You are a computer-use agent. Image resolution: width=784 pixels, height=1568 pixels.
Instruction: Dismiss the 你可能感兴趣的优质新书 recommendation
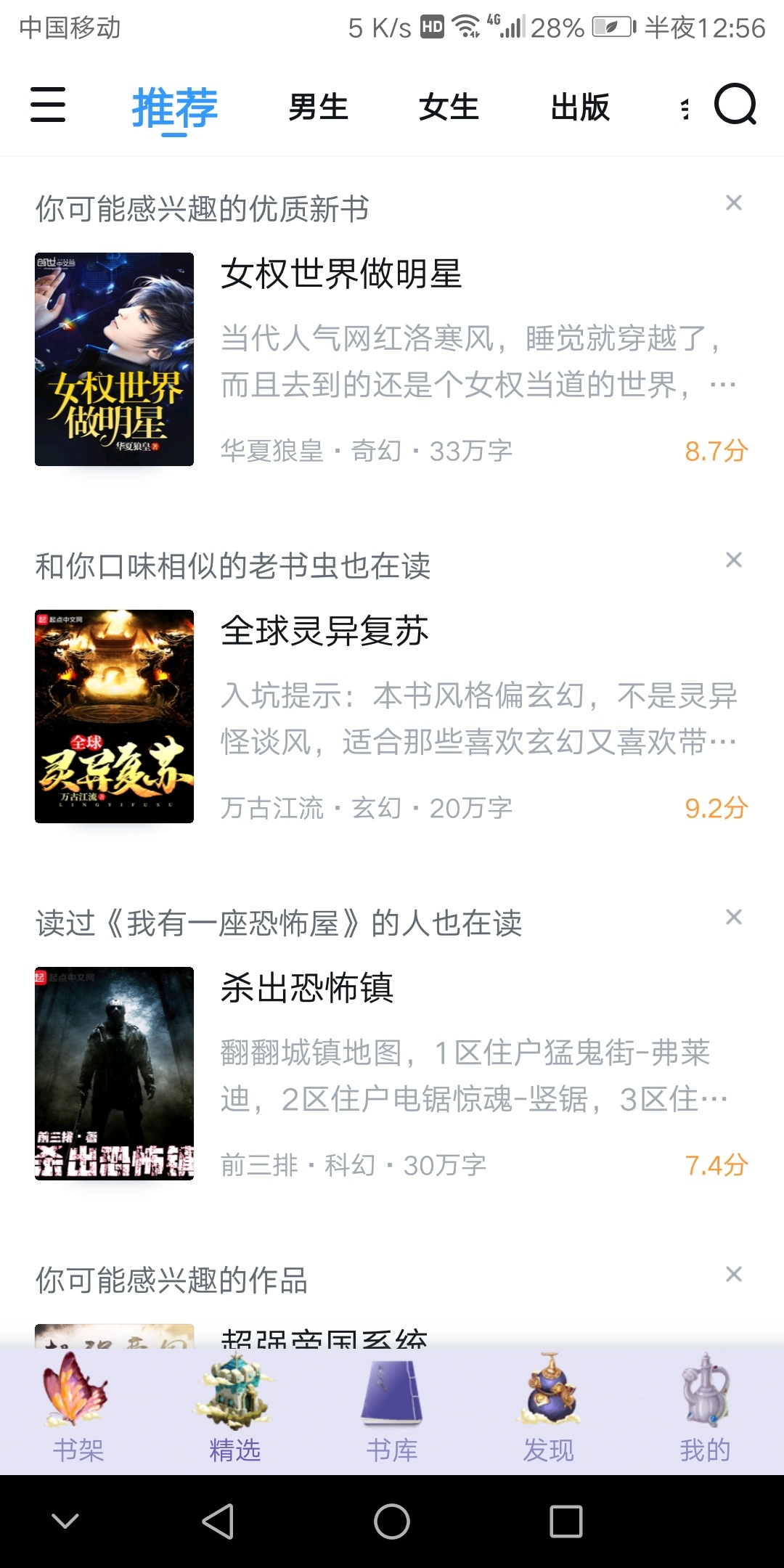pyautogui.click(x=734, y=203)
